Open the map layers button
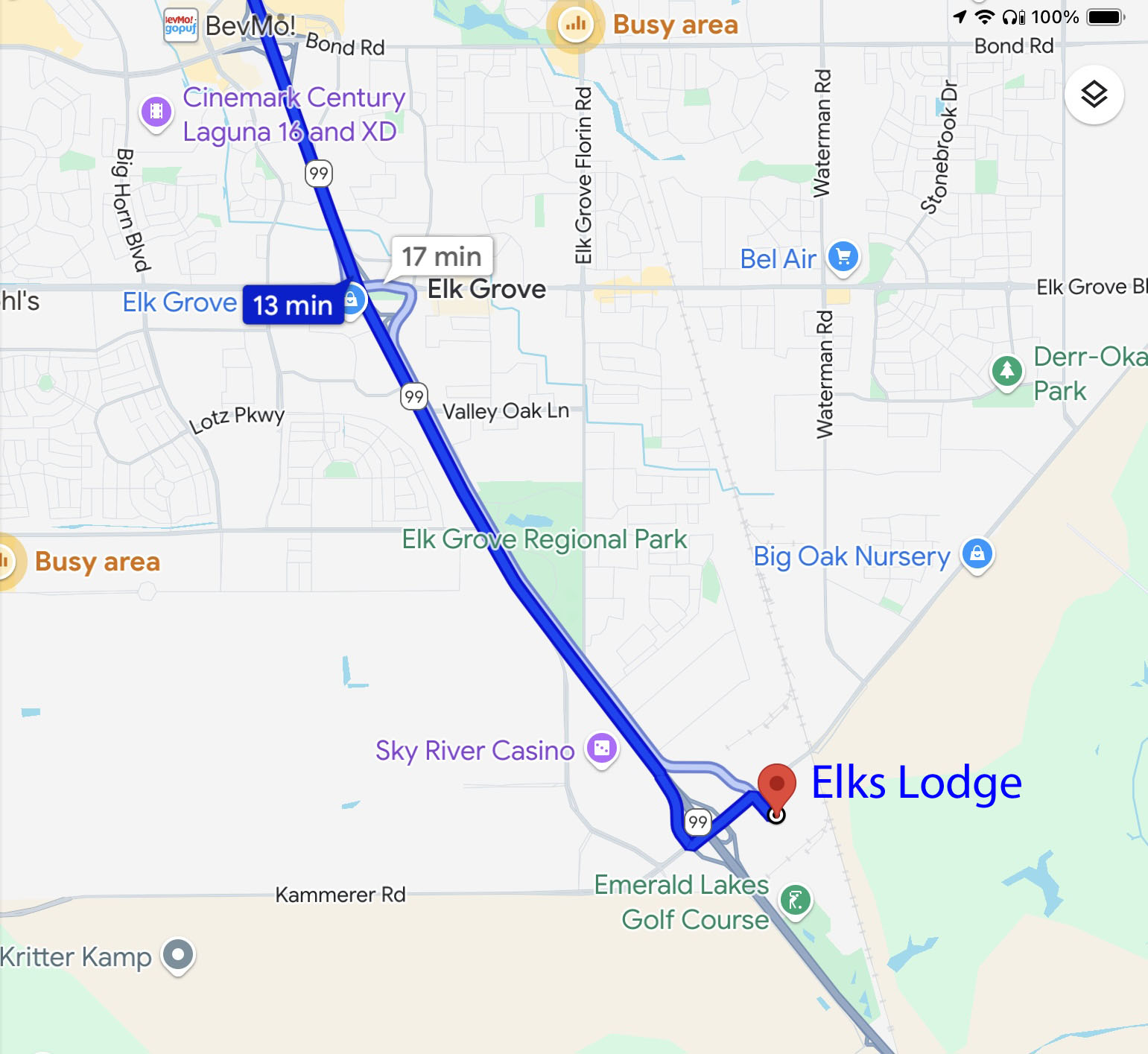This screenshot has height=1054, width=1148. tap(1094, 95)
